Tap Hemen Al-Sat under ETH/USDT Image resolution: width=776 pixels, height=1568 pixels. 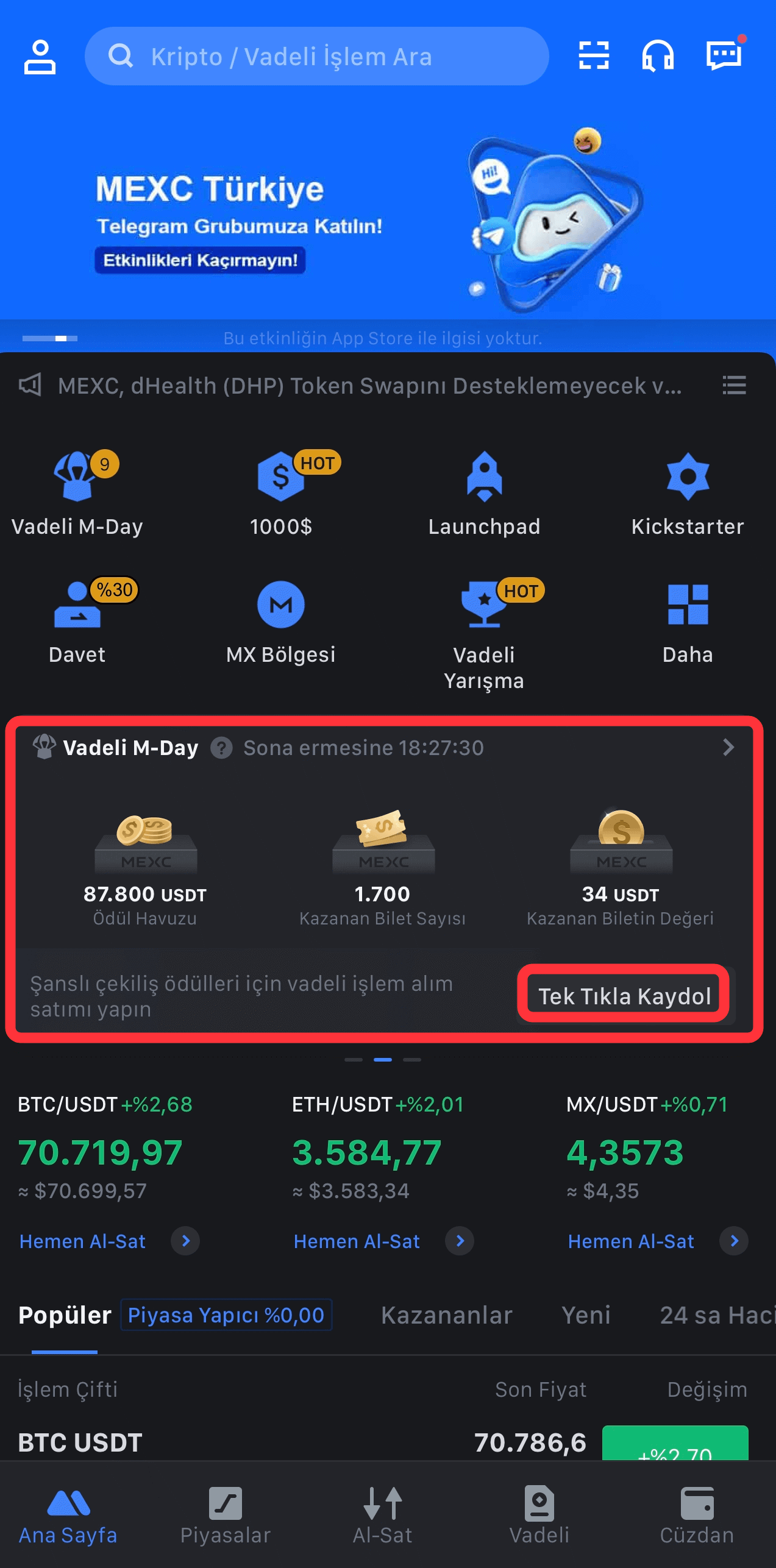tap(357, 1241)
